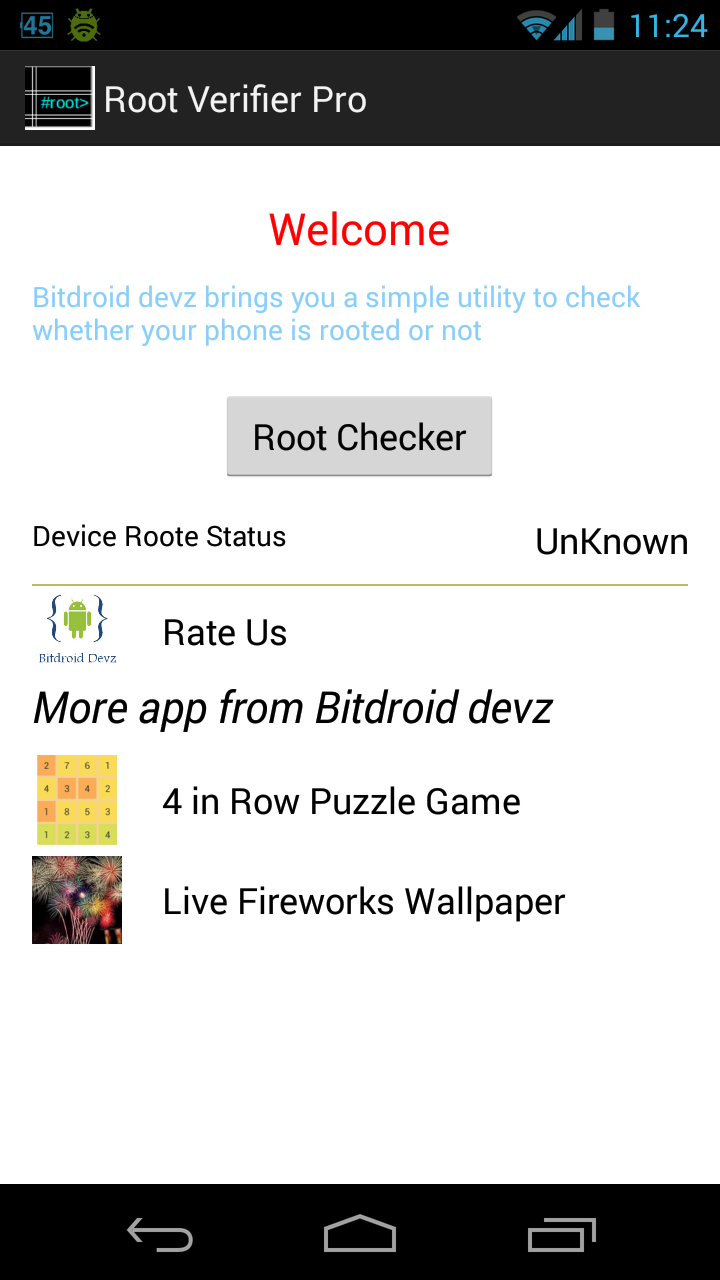Tap the Wi-Fi icon in the status bar
720x1280 pixels.
536,26
